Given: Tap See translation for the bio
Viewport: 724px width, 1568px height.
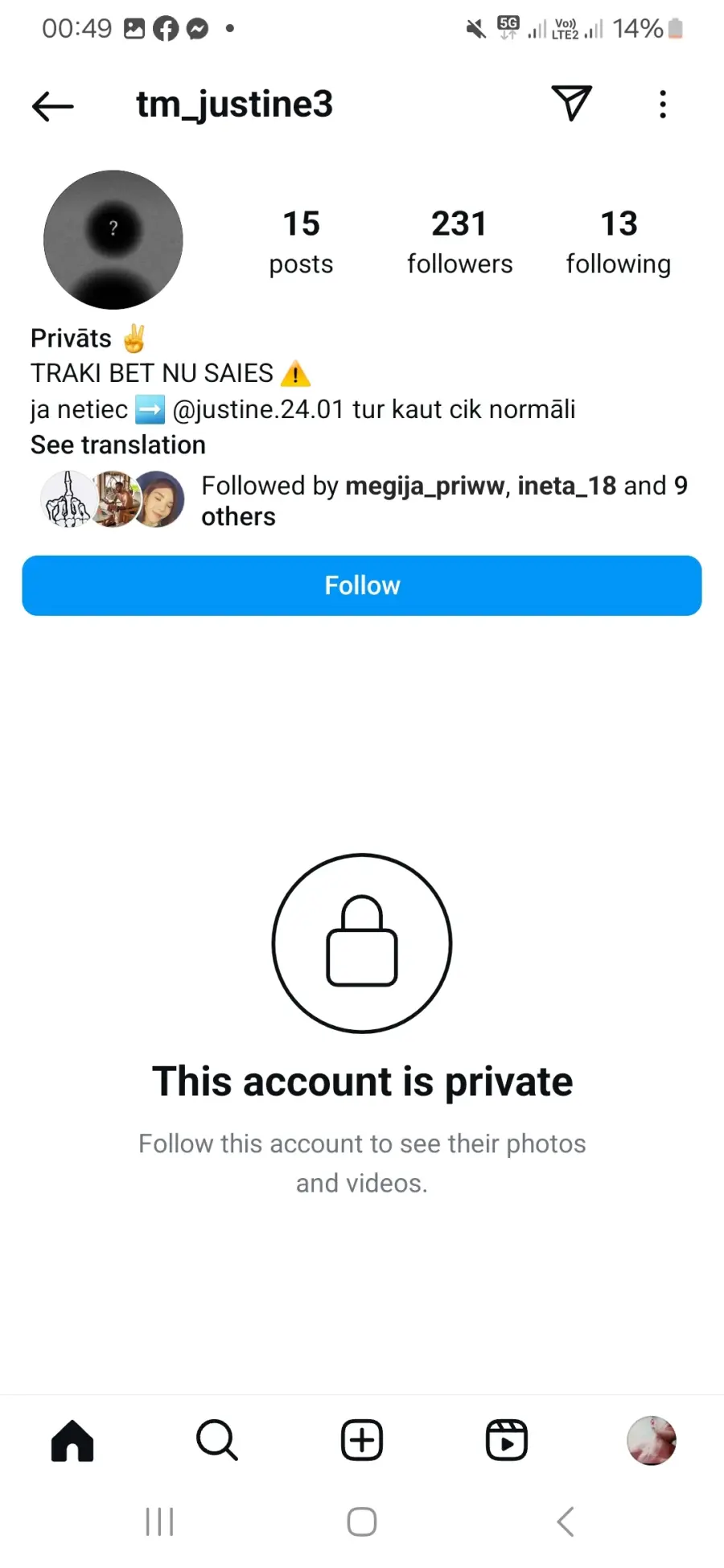Looking at the screenshot, I should pyautogui.click(x=118, y=445).
